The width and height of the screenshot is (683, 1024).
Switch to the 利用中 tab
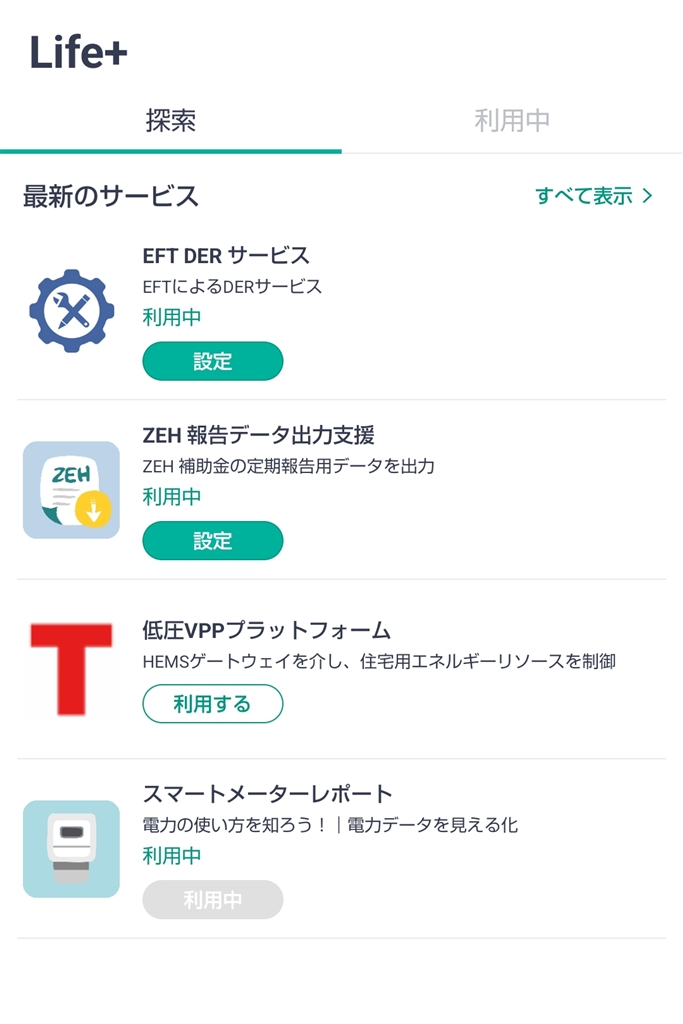coord(512,121)
